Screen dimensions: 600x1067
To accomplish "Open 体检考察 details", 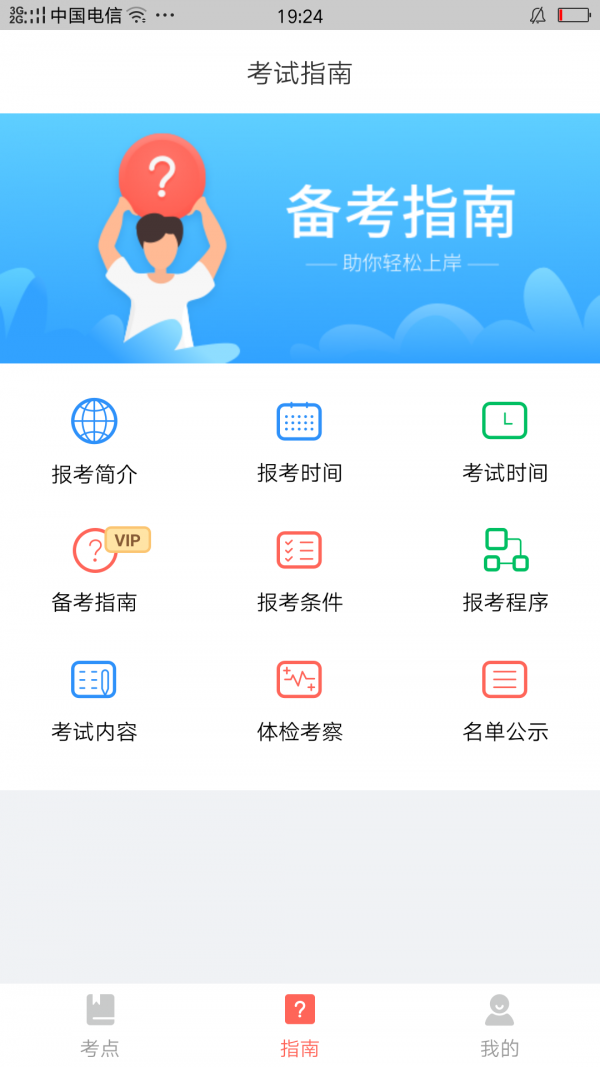I will point(299,699).
